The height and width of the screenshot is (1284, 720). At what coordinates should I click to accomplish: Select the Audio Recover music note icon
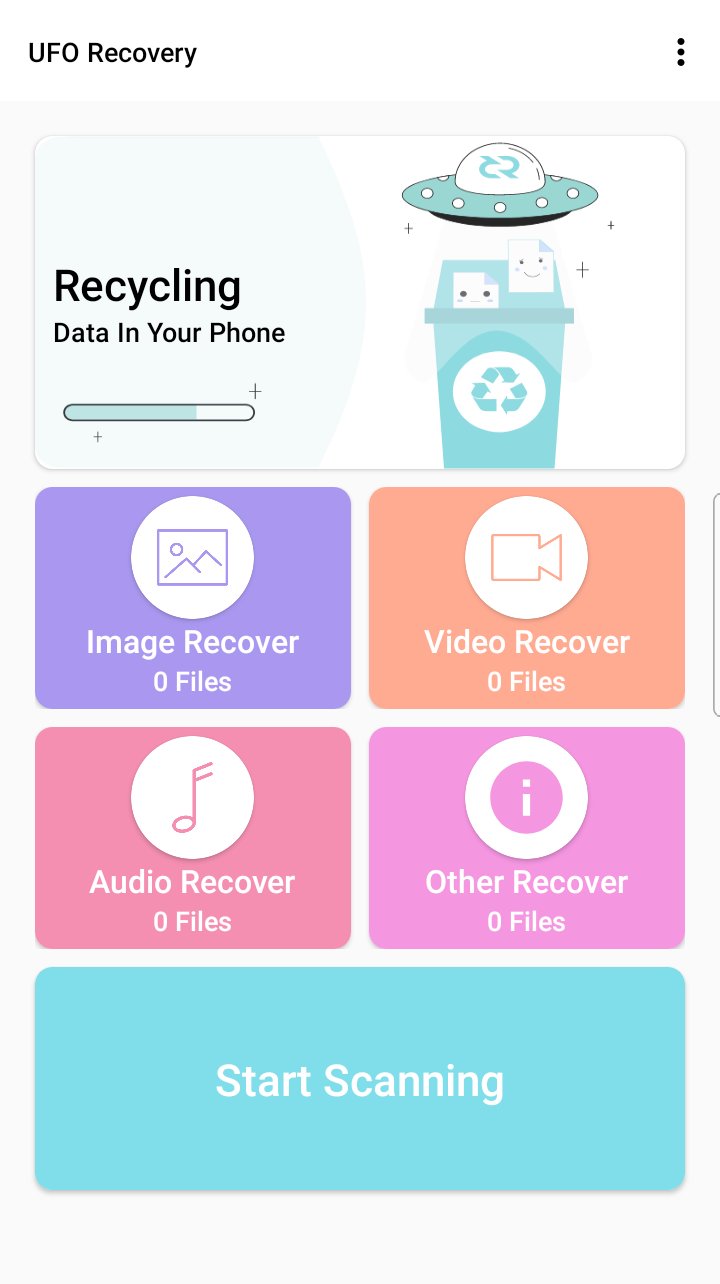192,797
